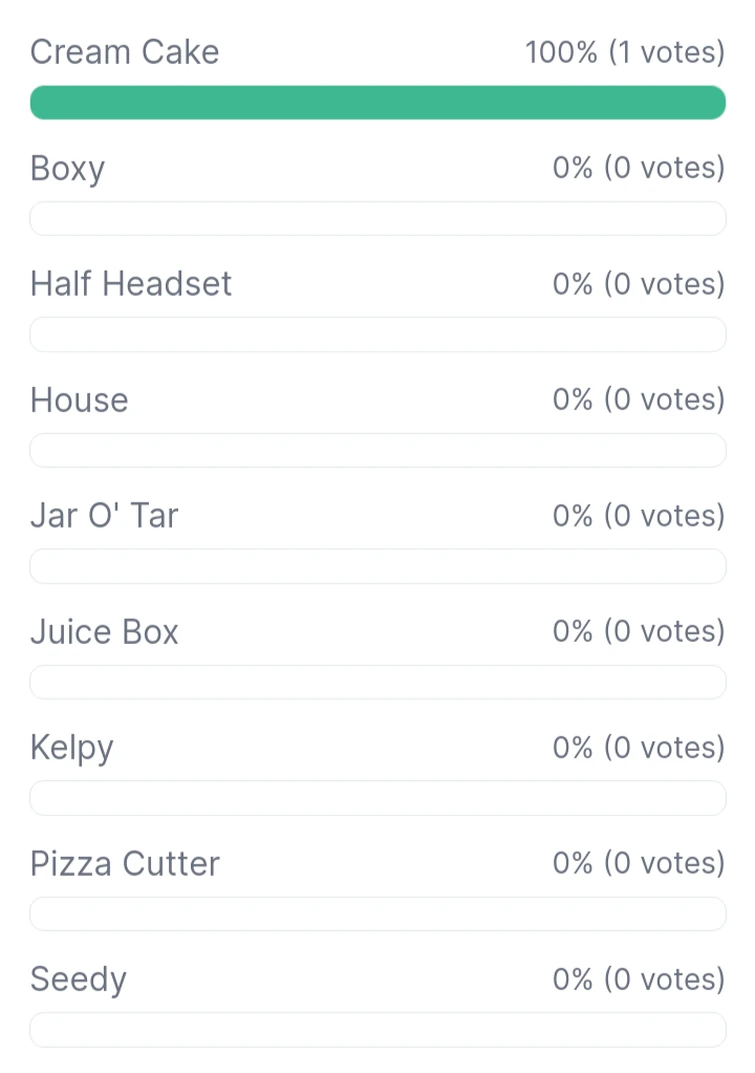The image size is (755, 1073).
Task: Click the 100% (1 votes) text
Action: click(625, 52)
